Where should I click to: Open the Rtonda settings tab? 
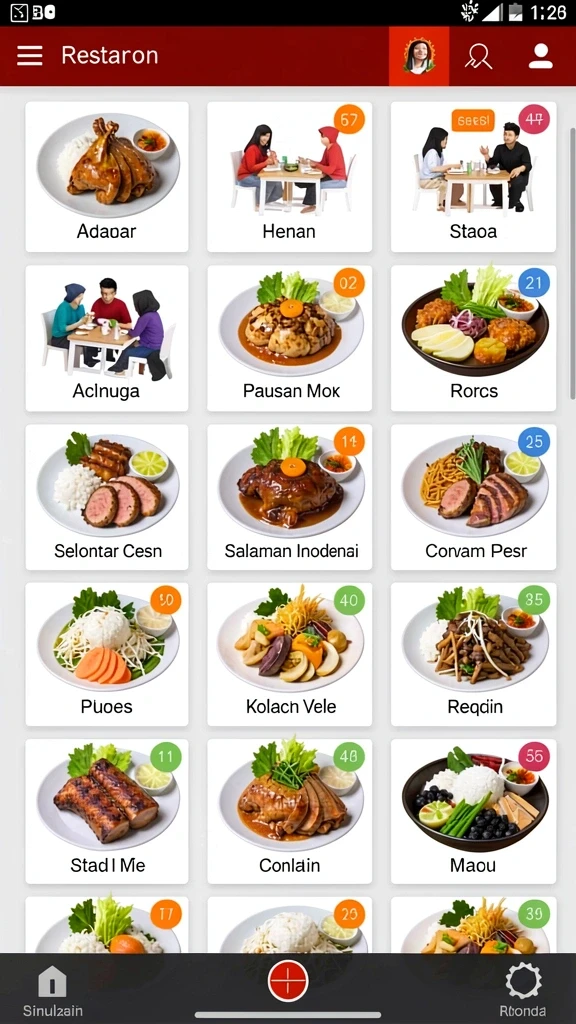click(x=523, y=991)
